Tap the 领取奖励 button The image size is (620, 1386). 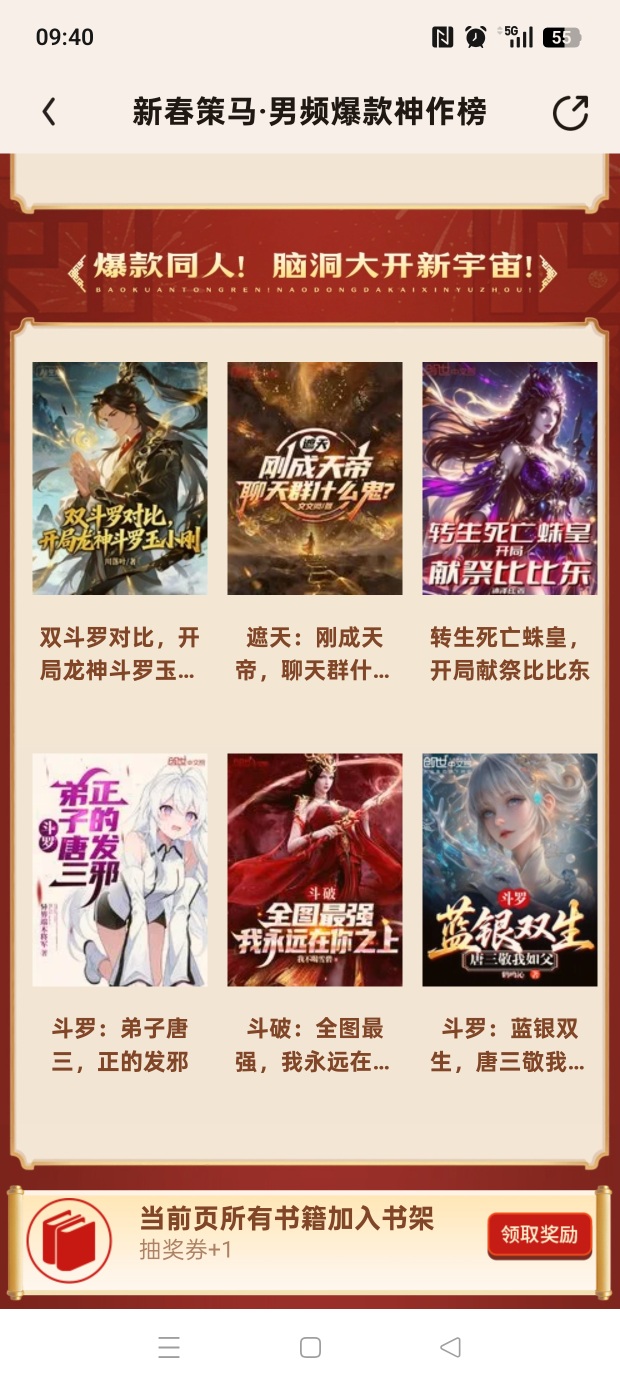[x=539, y=1235]
